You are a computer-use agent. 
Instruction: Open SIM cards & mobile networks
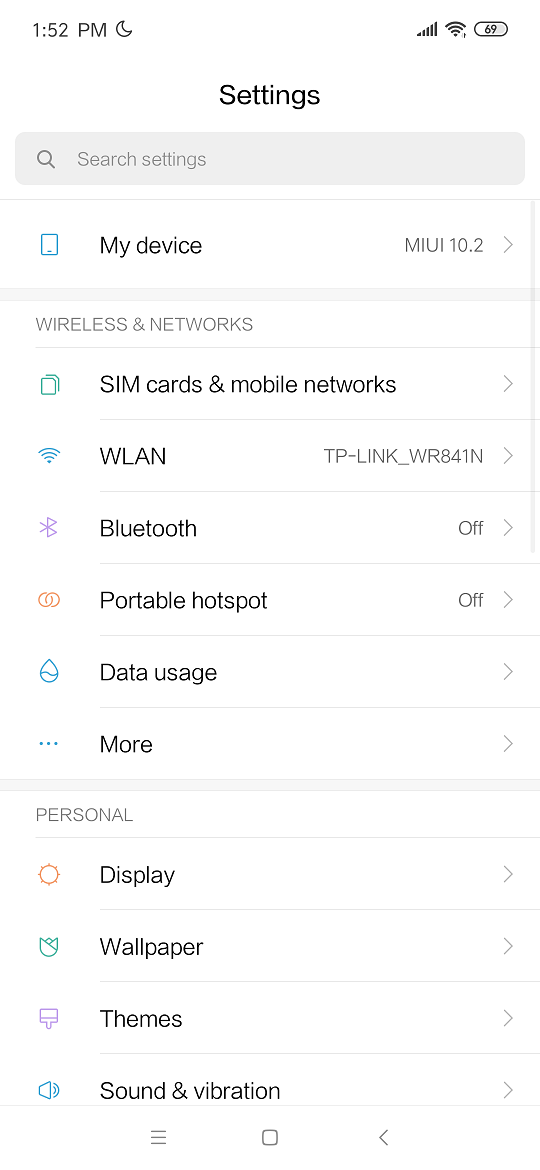(x=270, y=384)
